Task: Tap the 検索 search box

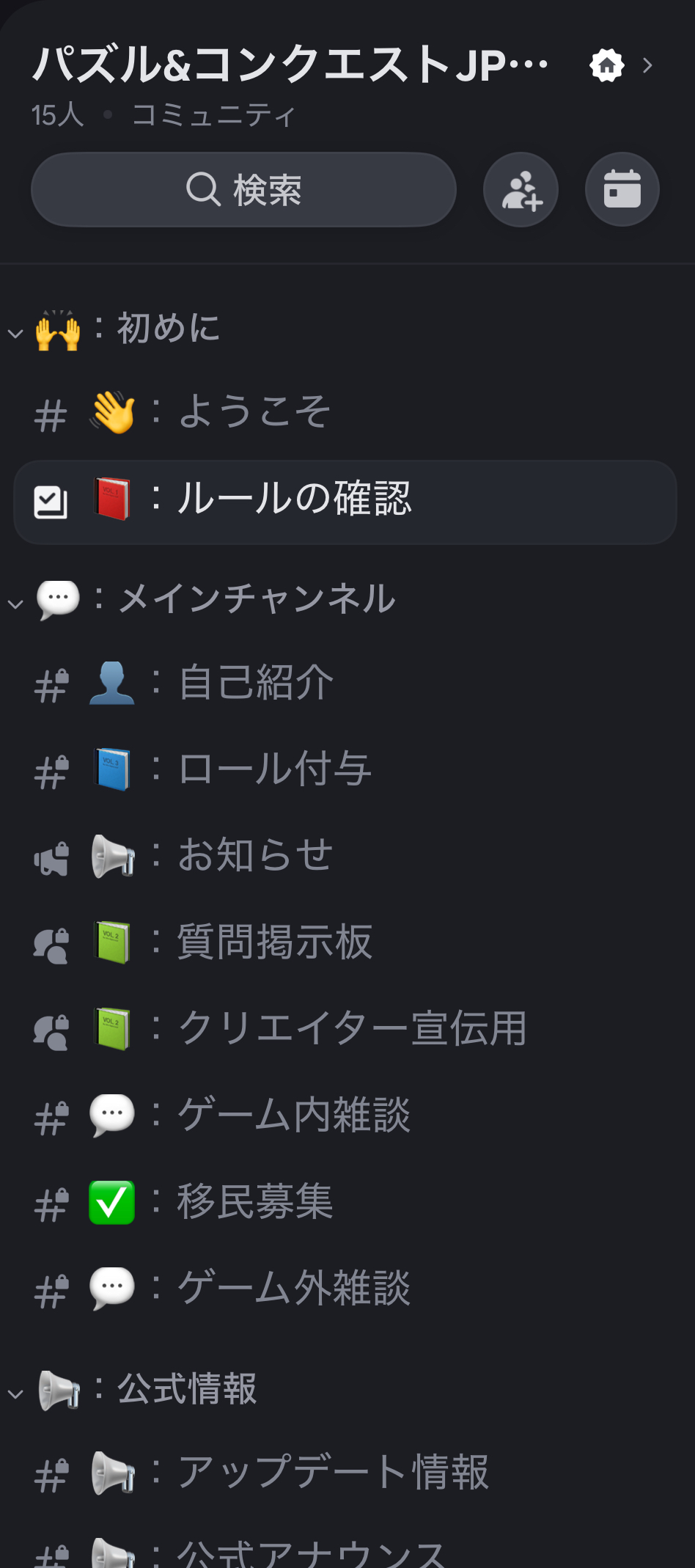Action: (243, 190)
